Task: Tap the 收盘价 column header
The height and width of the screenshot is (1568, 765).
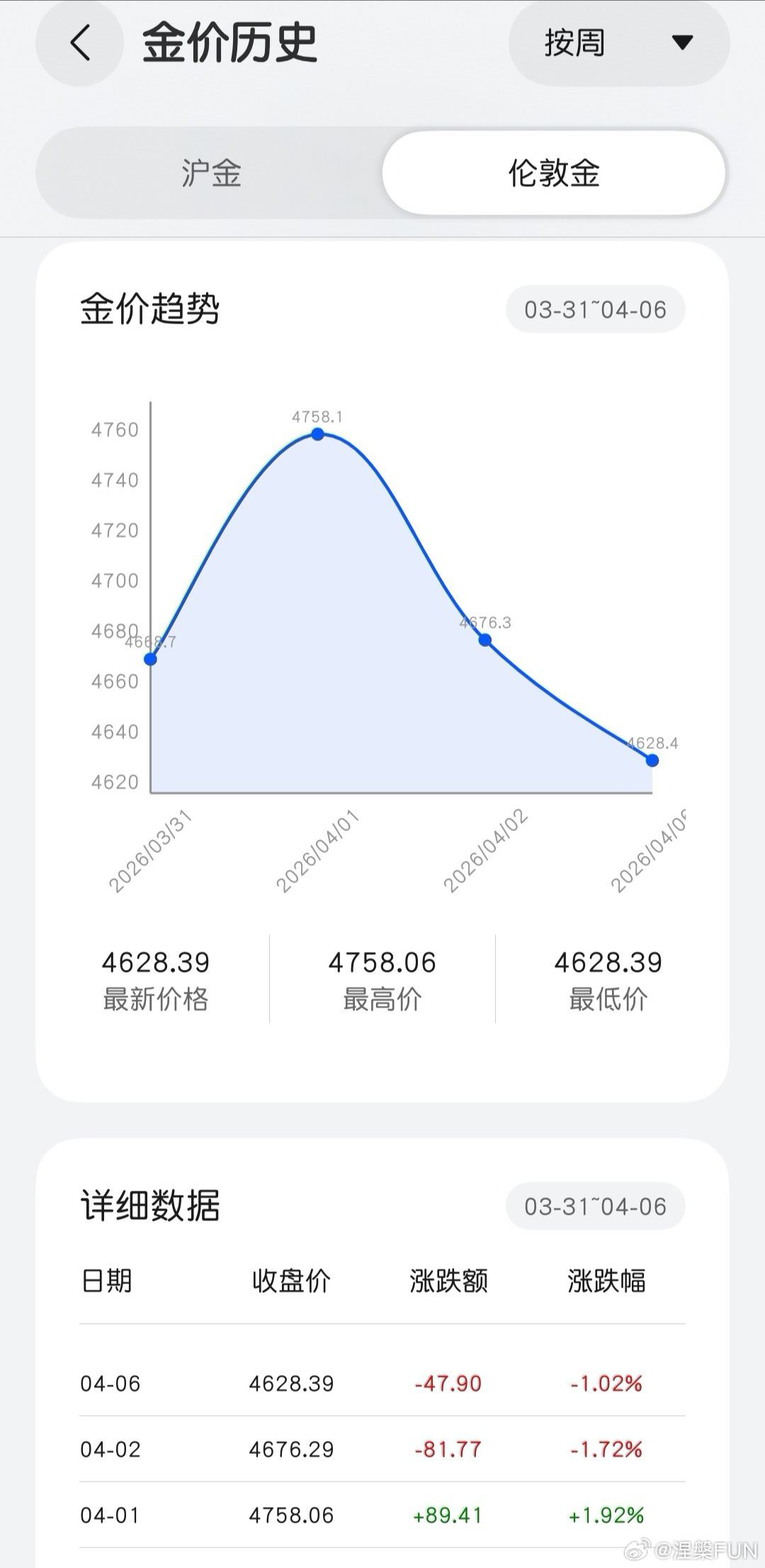Action: tap(290, 1279)
